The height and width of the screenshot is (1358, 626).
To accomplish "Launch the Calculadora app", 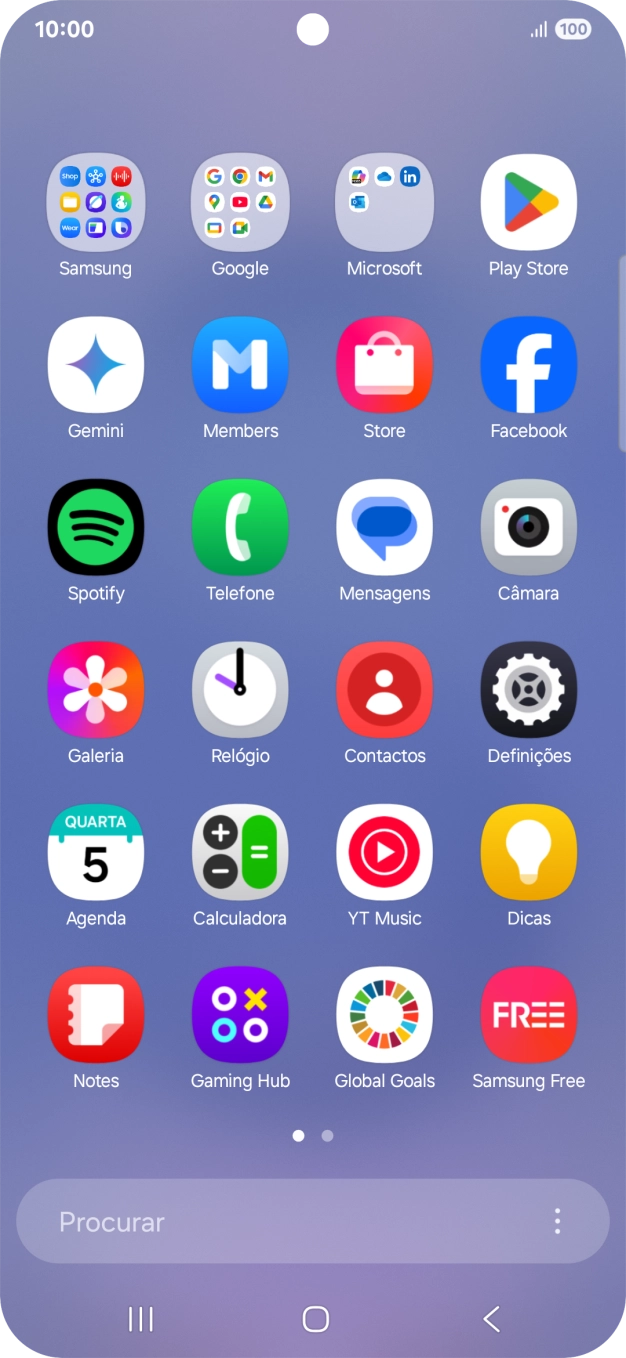I will (240, 852).
